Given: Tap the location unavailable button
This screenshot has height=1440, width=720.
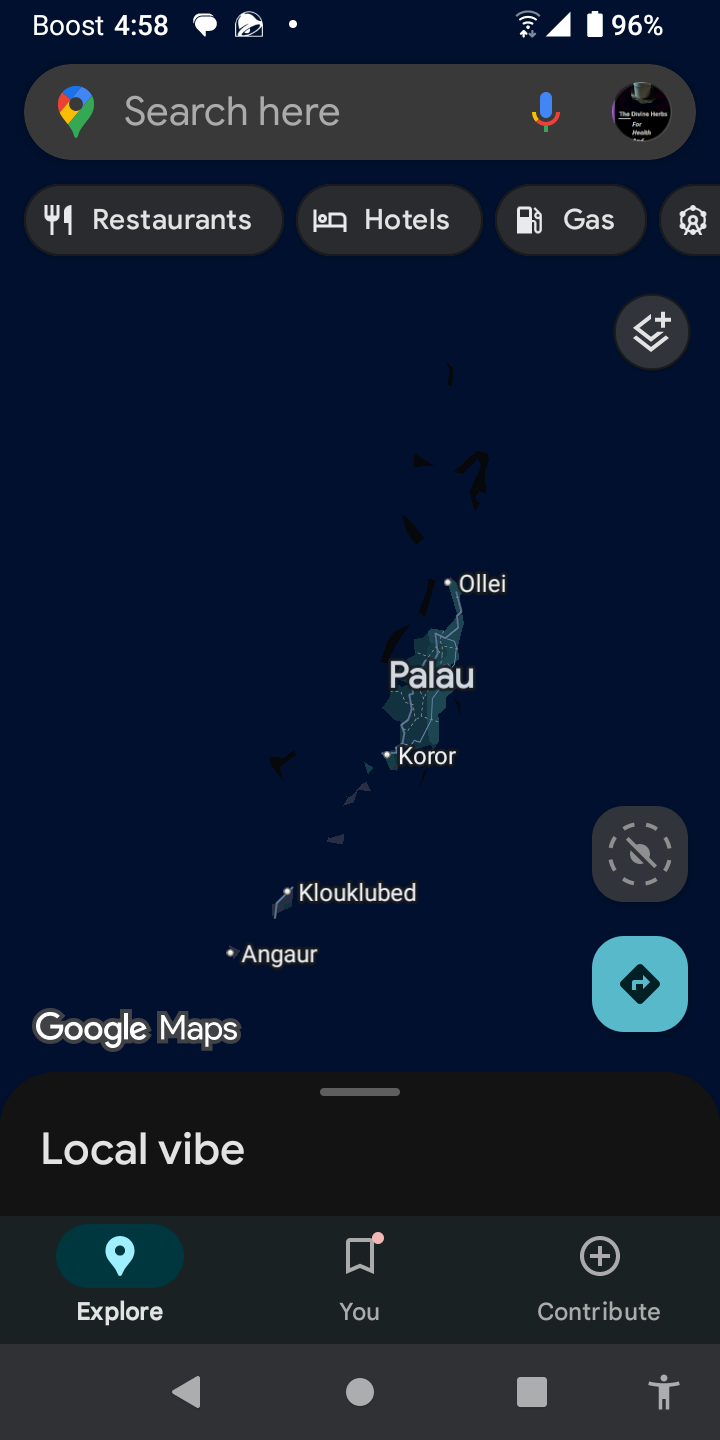Looking at the screenshot, I should (x=640, y=854).
